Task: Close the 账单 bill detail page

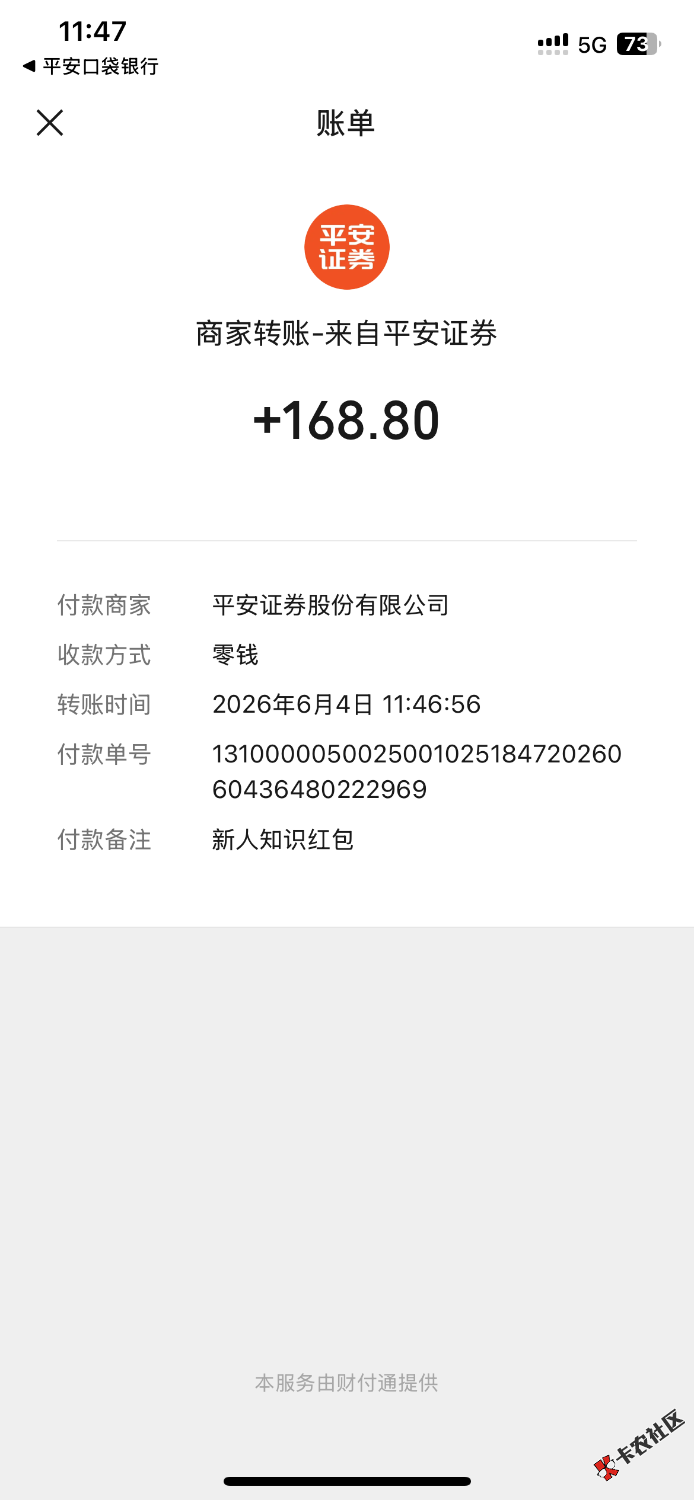Action: [50, 123]
